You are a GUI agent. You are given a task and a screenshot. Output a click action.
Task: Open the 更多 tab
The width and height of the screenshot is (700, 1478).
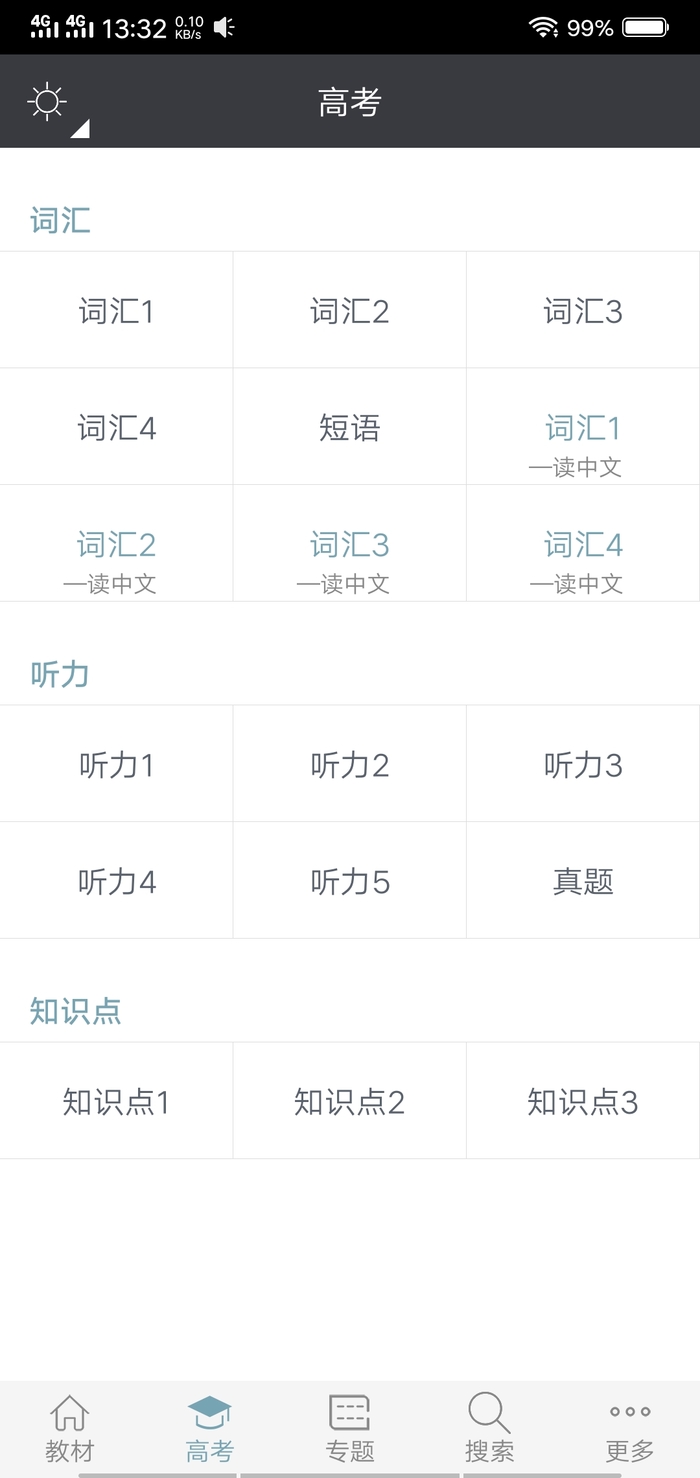(x=630, y=1428)
